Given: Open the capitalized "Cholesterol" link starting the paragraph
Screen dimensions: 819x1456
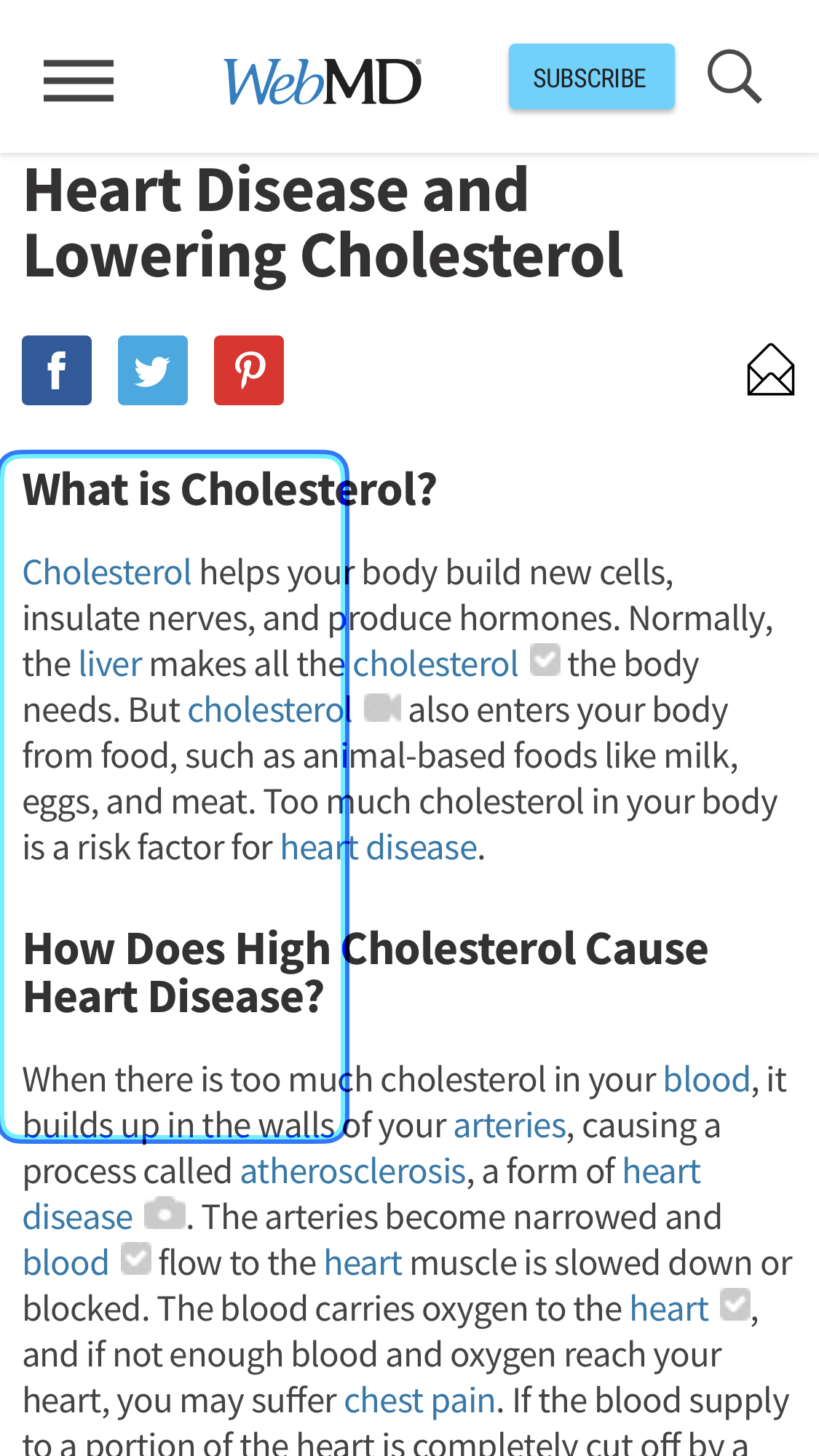Looking at the screenshot, I should coord(107,573).
